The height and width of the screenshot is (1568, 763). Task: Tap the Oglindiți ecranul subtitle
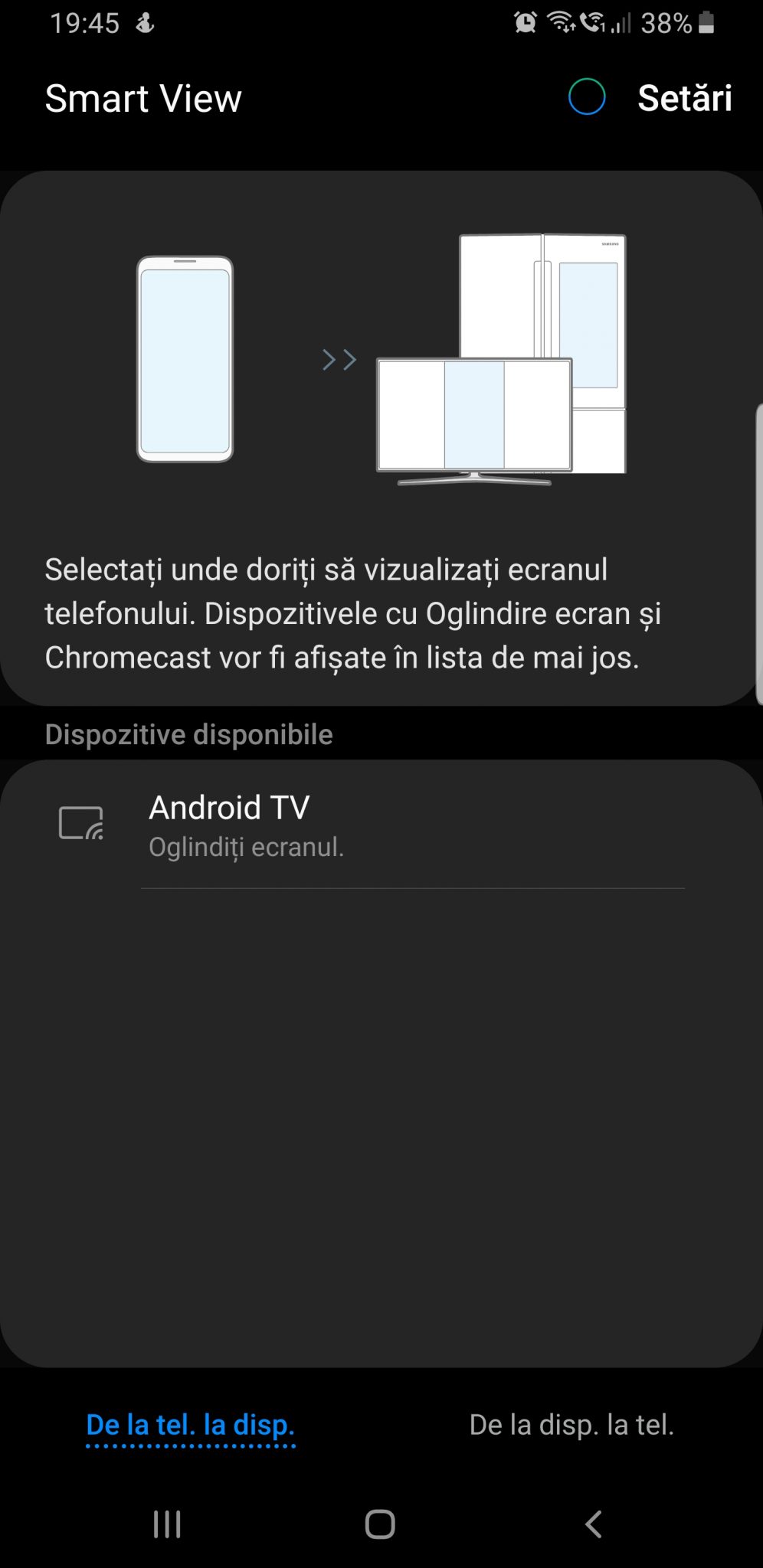tap(247, 847)
